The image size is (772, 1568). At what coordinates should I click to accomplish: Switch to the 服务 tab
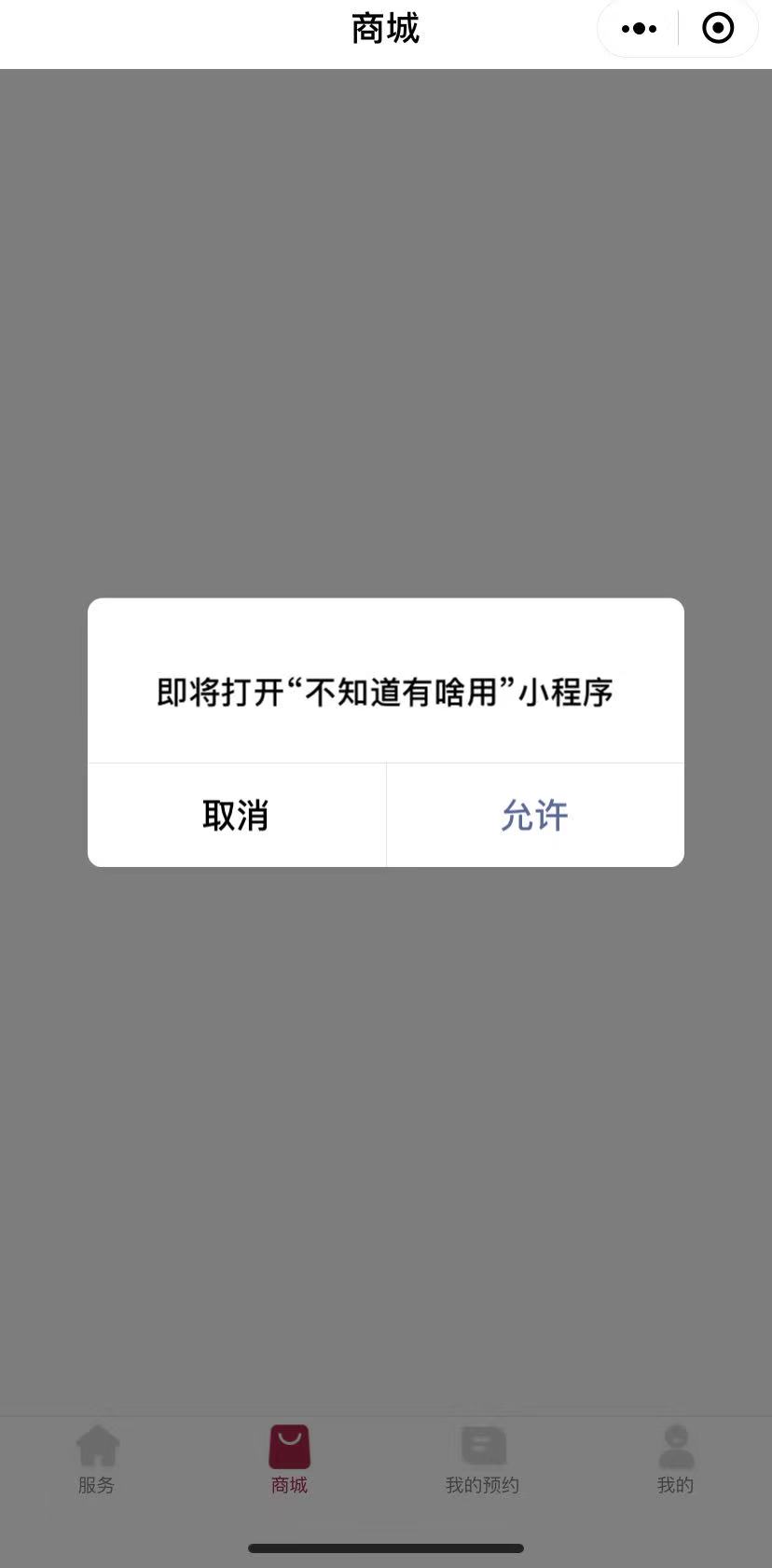pyautogui.click(x=97, y=1462)
